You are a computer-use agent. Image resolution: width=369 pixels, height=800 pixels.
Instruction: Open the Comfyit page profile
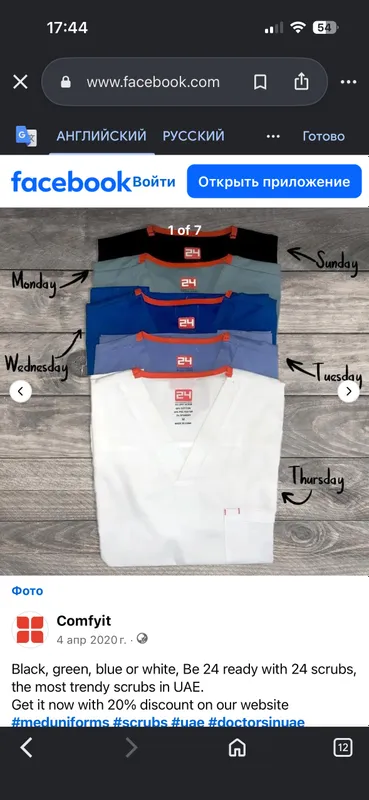point(84,621)
